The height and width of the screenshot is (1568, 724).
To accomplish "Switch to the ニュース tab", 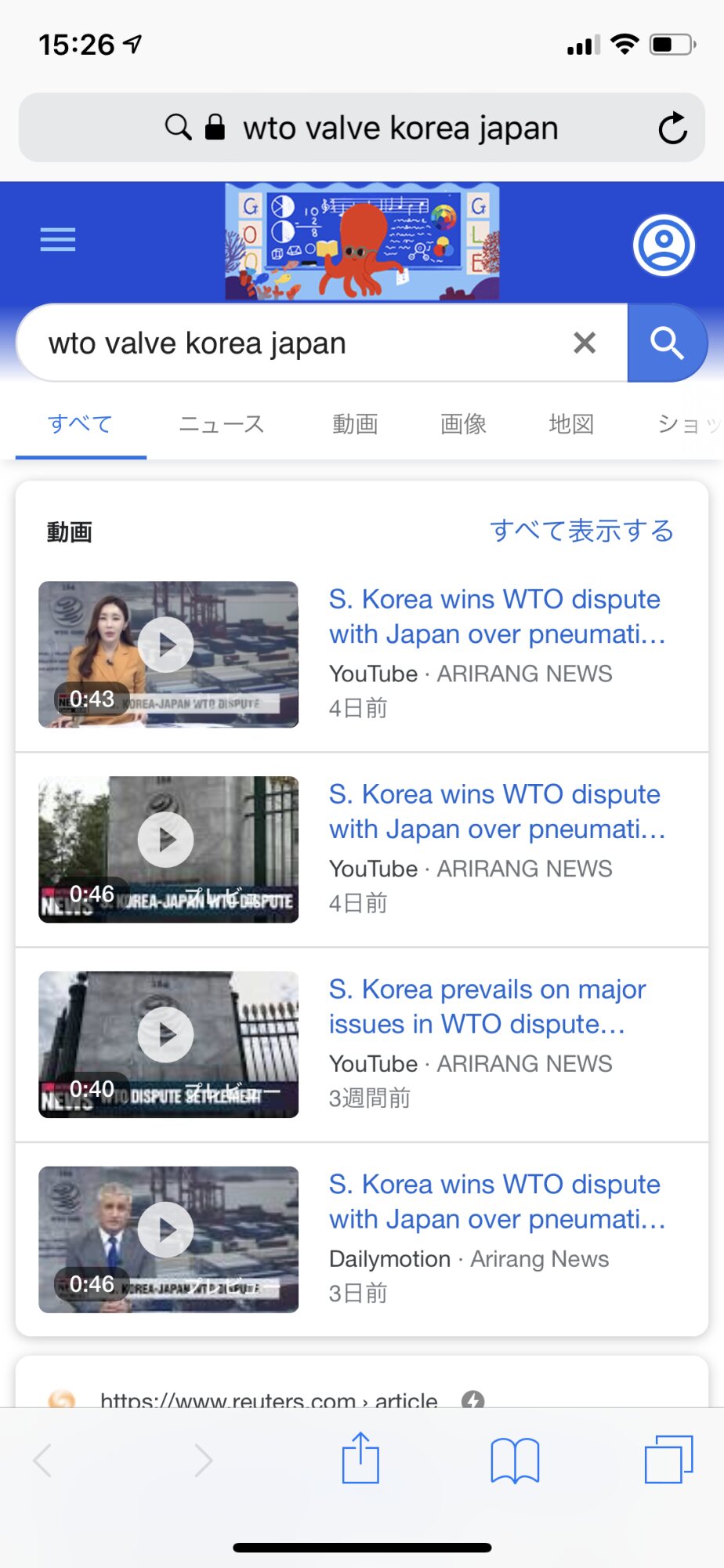I will pyautogui.click(x=222, y=424).
